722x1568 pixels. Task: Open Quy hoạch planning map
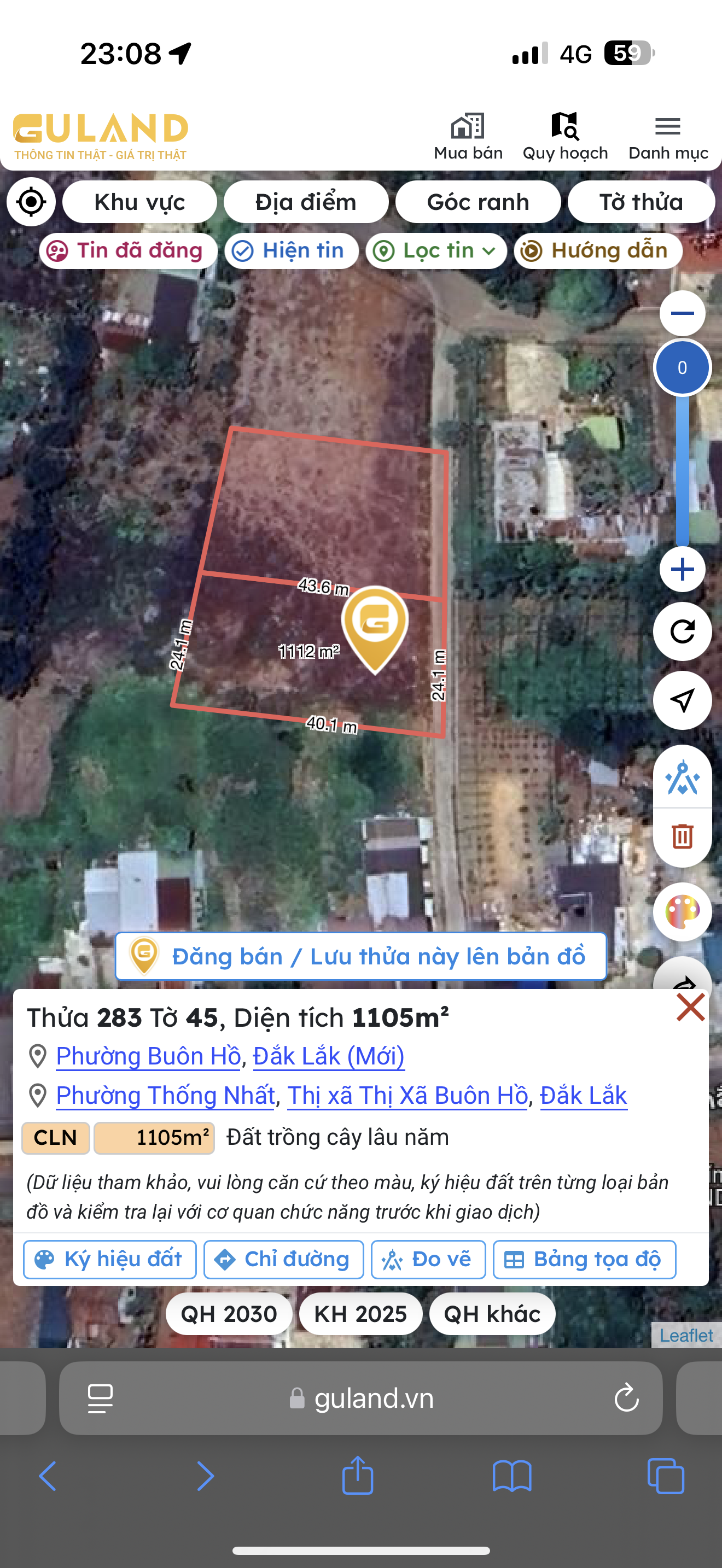[565, 136]
